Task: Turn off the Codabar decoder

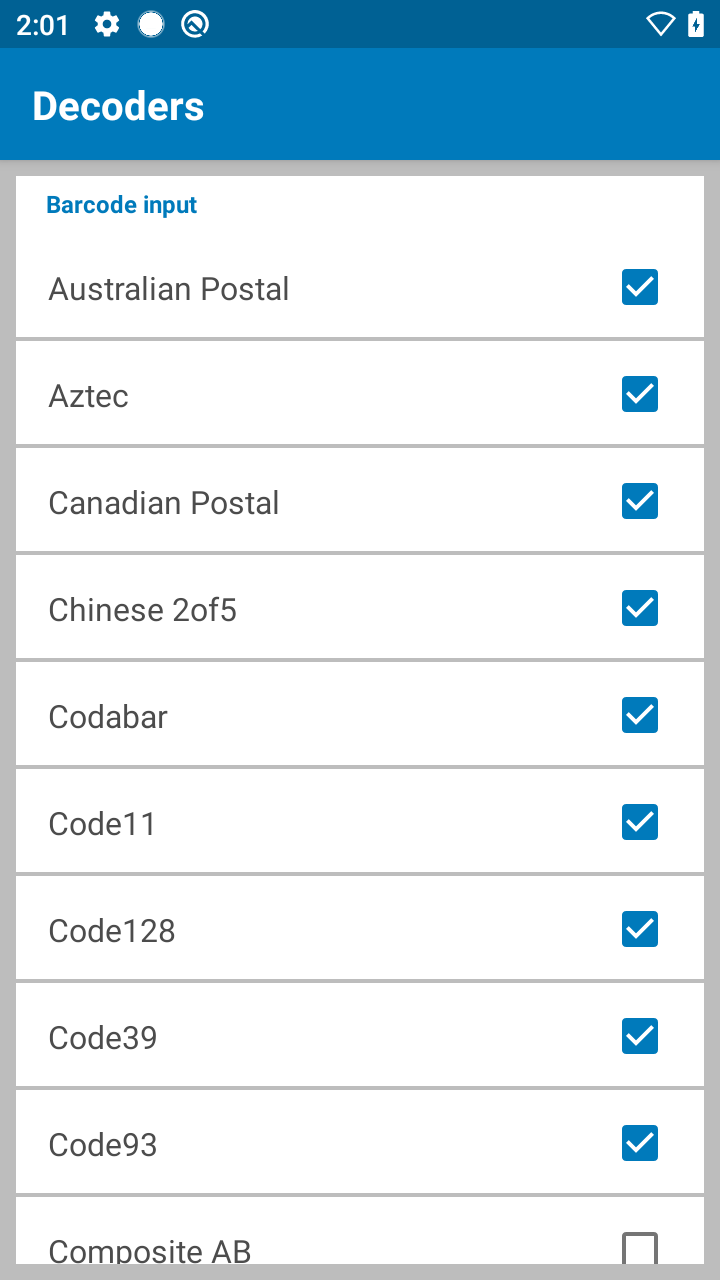Action: (x=640, y=715)
